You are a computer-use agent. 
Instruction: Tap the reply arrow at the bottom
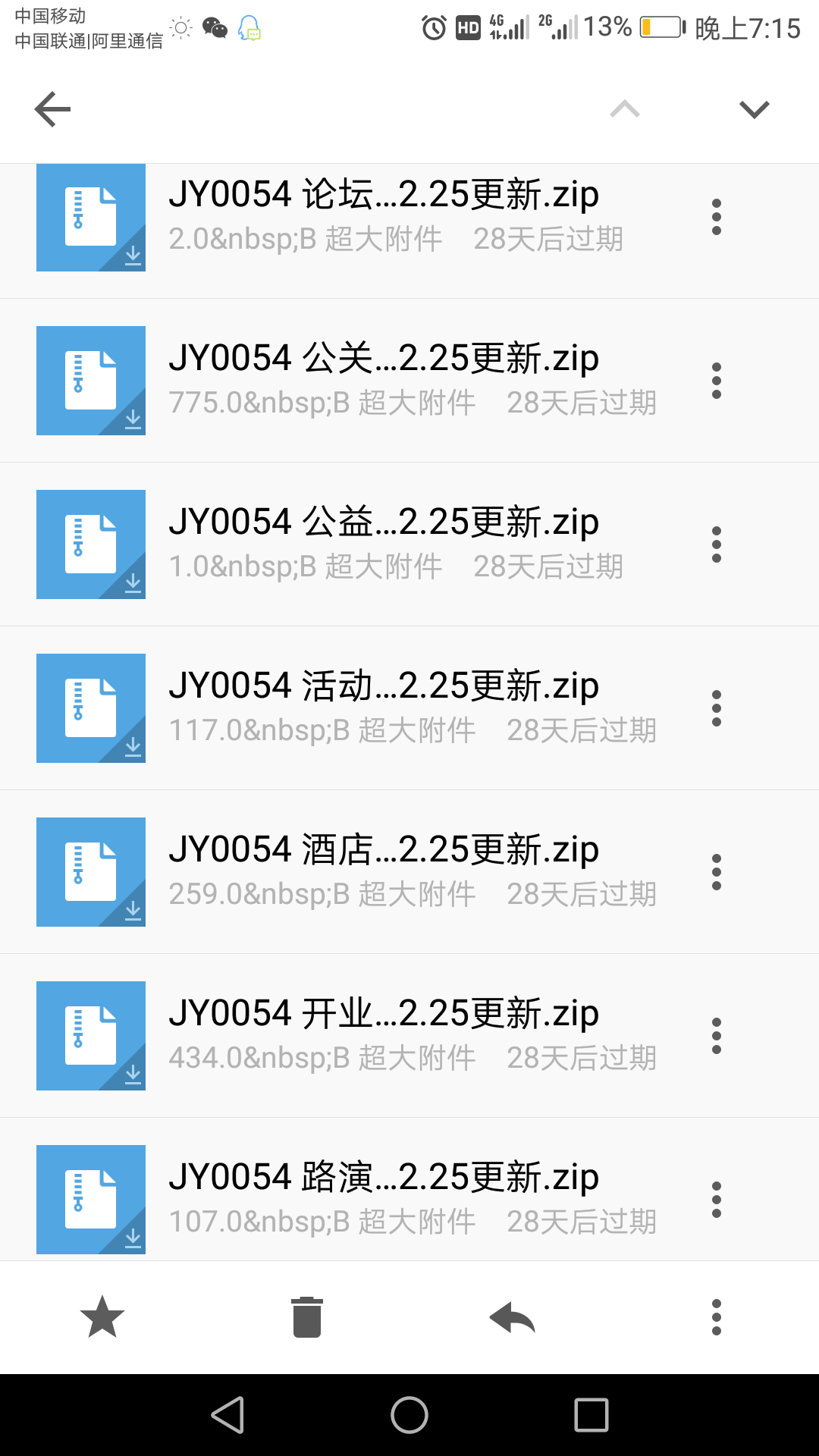[x=511, y=1316]
